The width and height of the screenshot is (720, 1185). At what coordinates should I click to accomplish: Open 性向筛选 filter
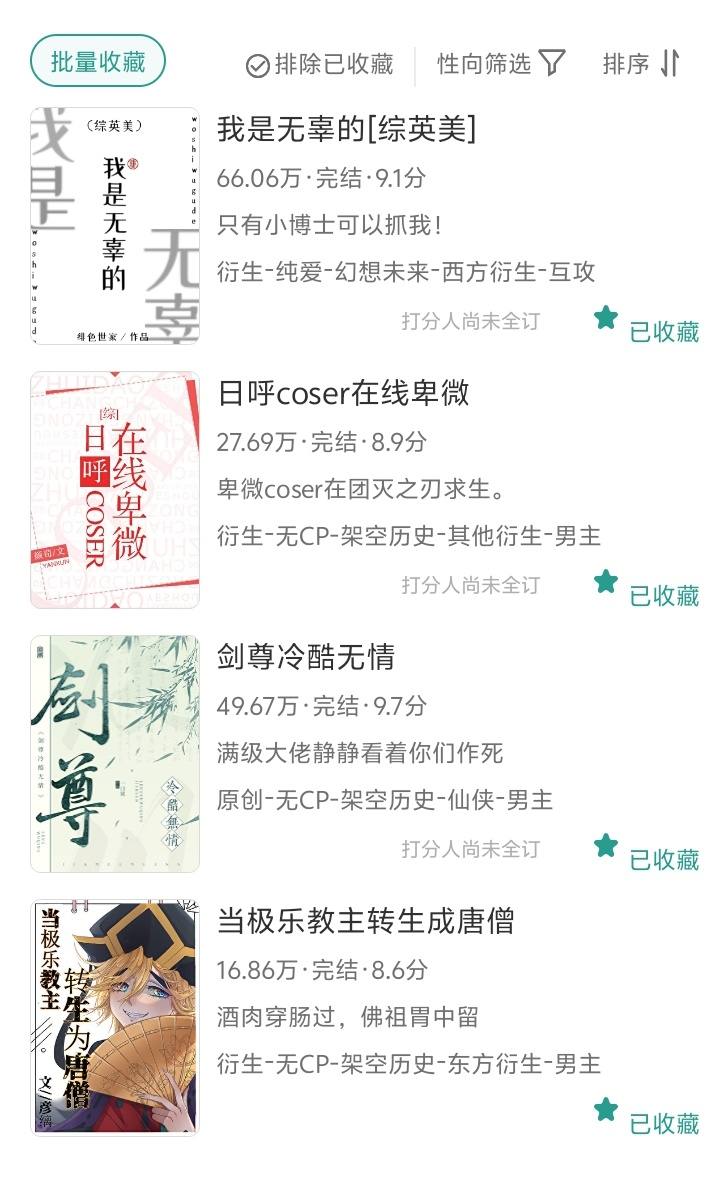point(500,64)
